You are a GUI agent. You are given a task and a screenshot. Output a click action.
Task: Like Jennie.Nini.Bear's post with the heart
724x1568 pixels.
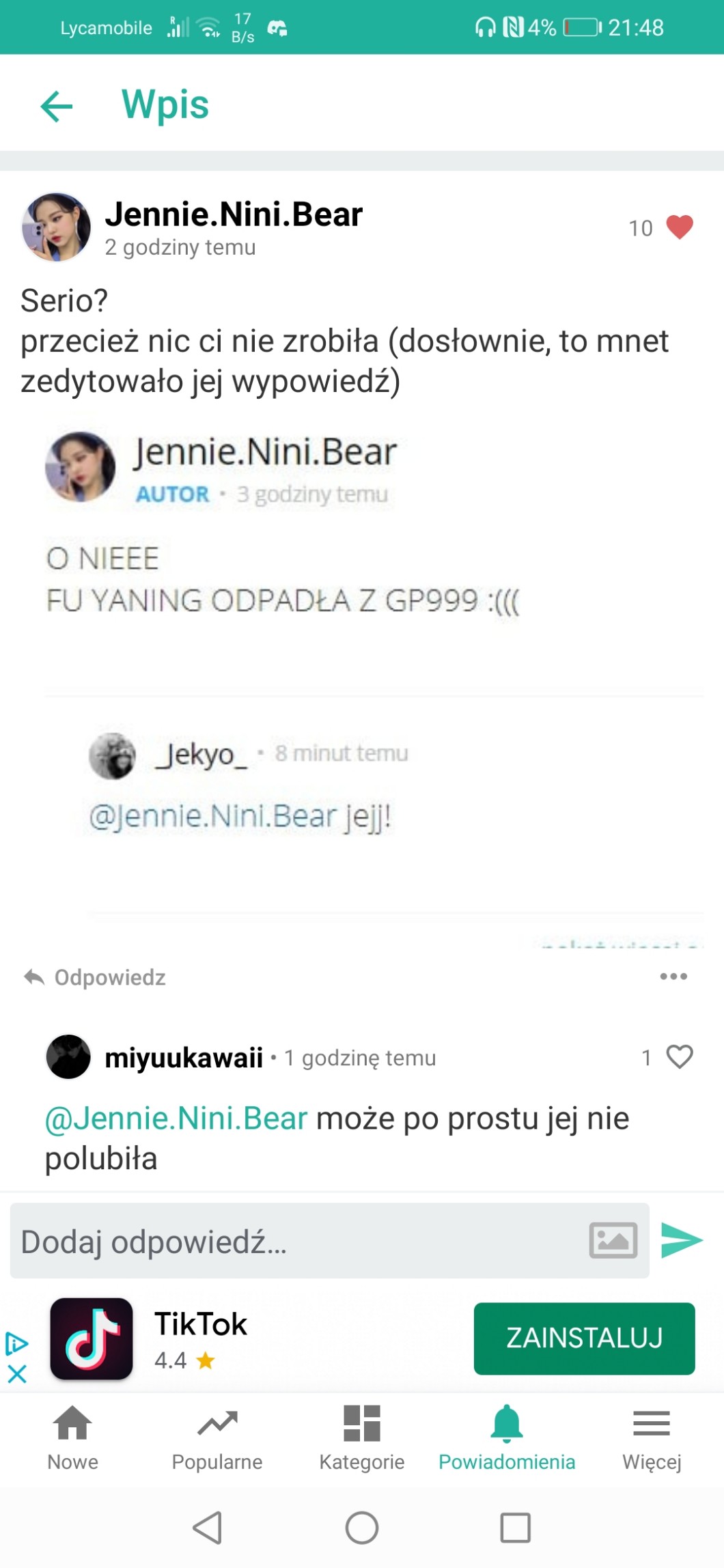679,227
